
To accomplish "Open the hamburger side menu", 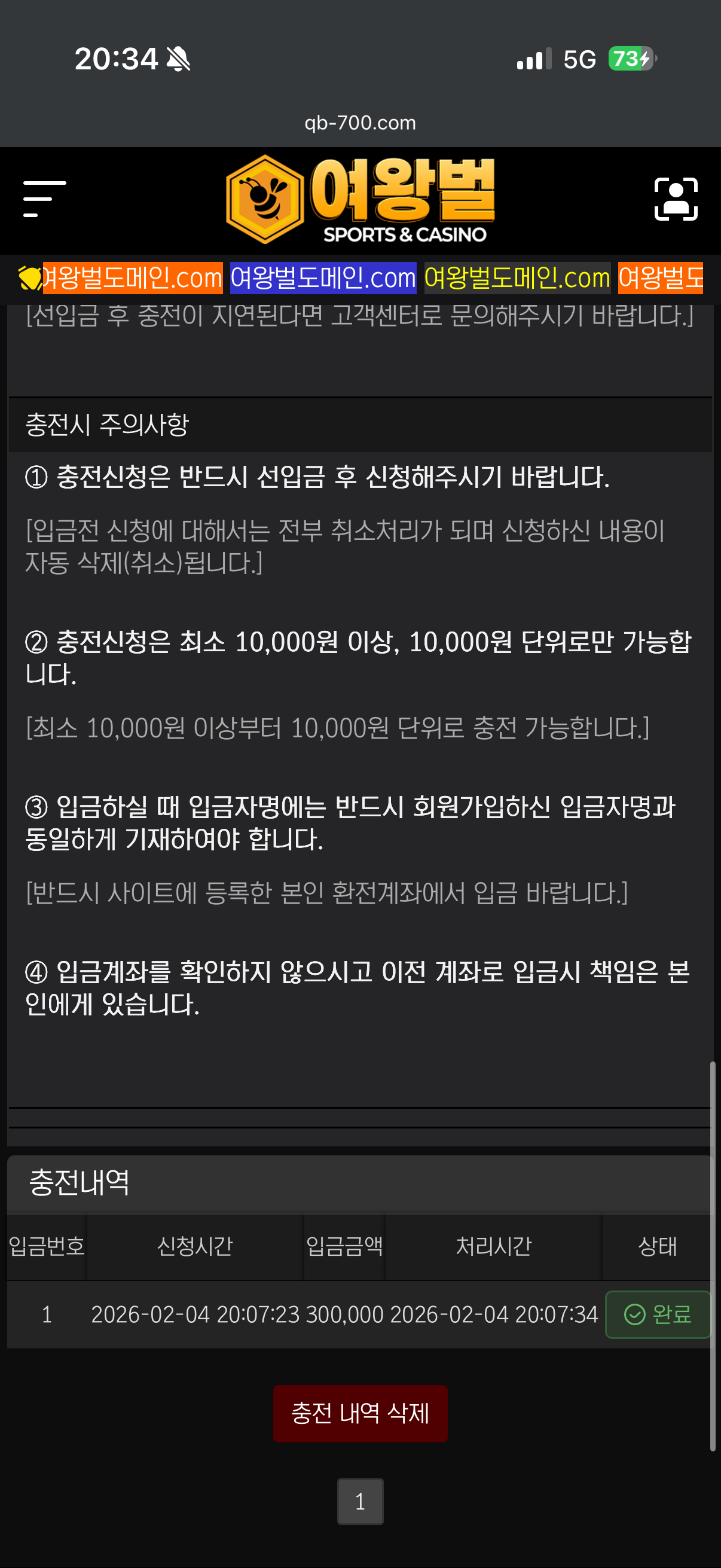I will tap(44, 199).
